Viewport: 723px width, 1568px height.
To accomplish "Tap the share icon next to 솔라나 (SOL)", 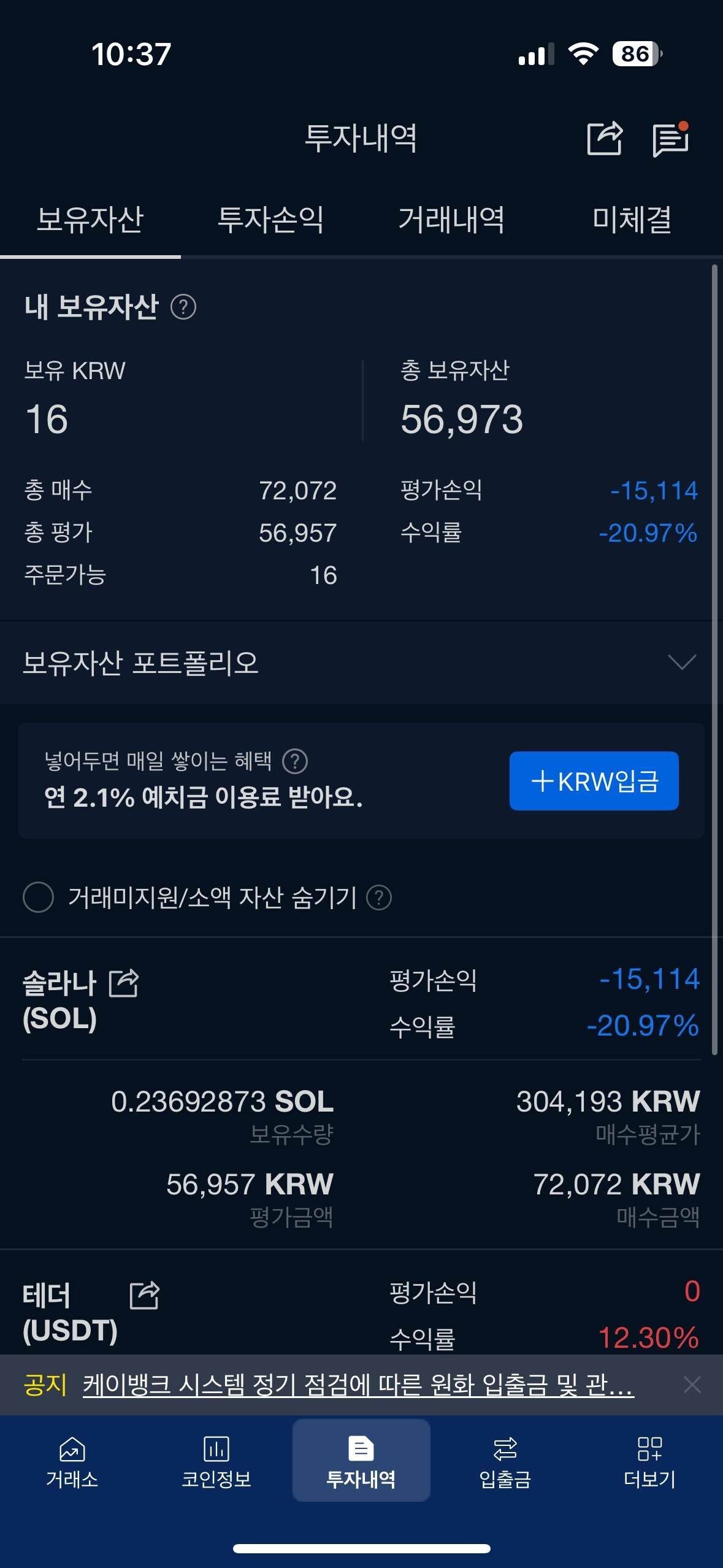I will (x=124, y=983).
